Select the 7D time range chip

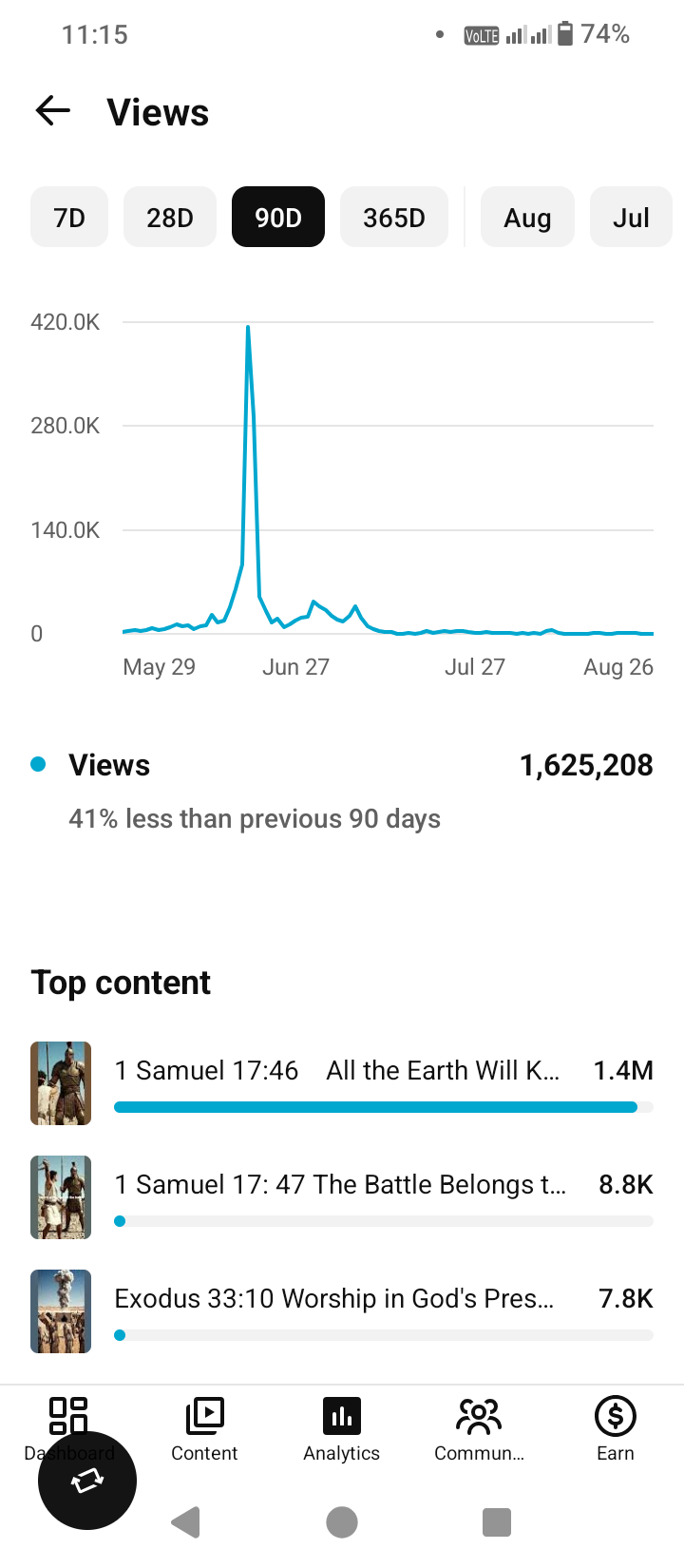(x=69, y=217)
